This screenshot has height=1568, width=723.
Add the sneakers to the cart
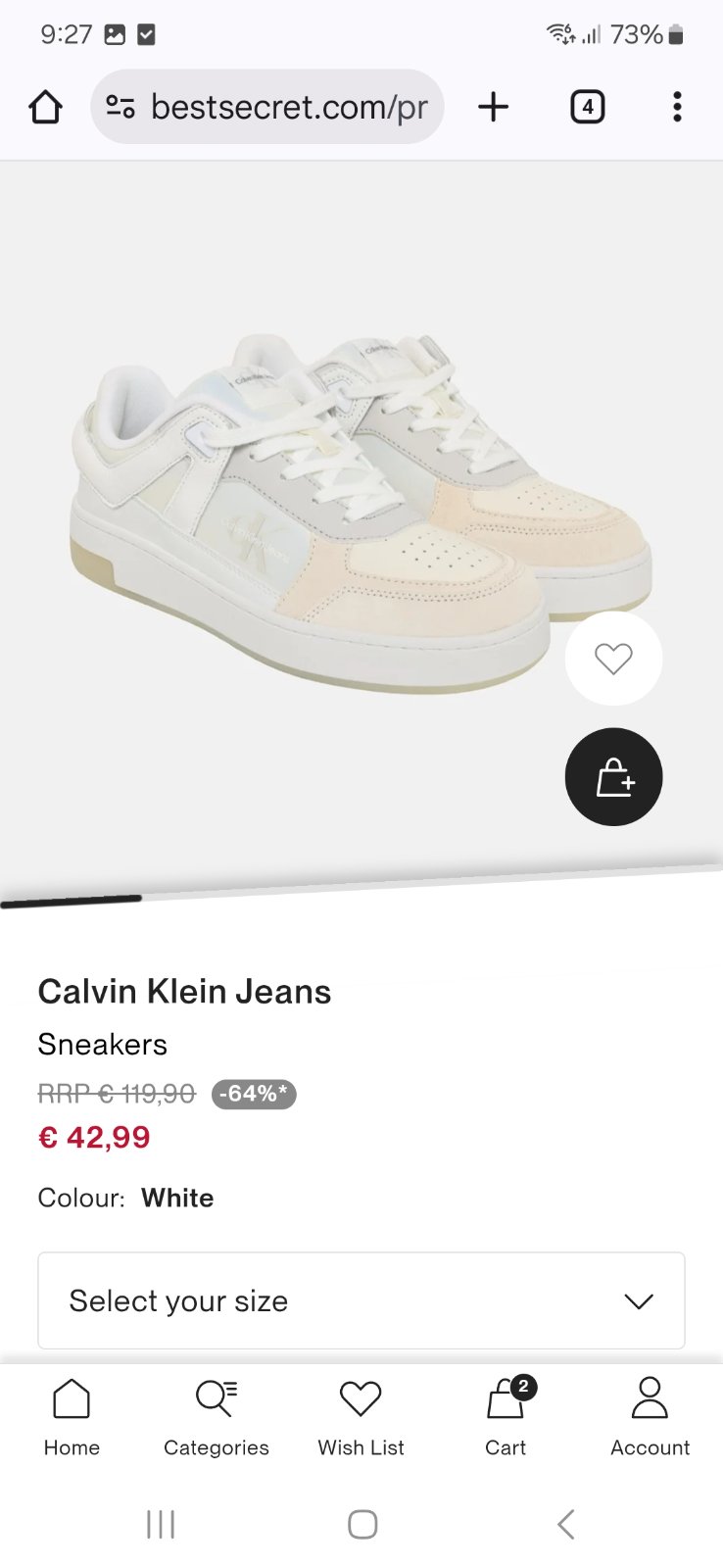[x=613, y=777]
